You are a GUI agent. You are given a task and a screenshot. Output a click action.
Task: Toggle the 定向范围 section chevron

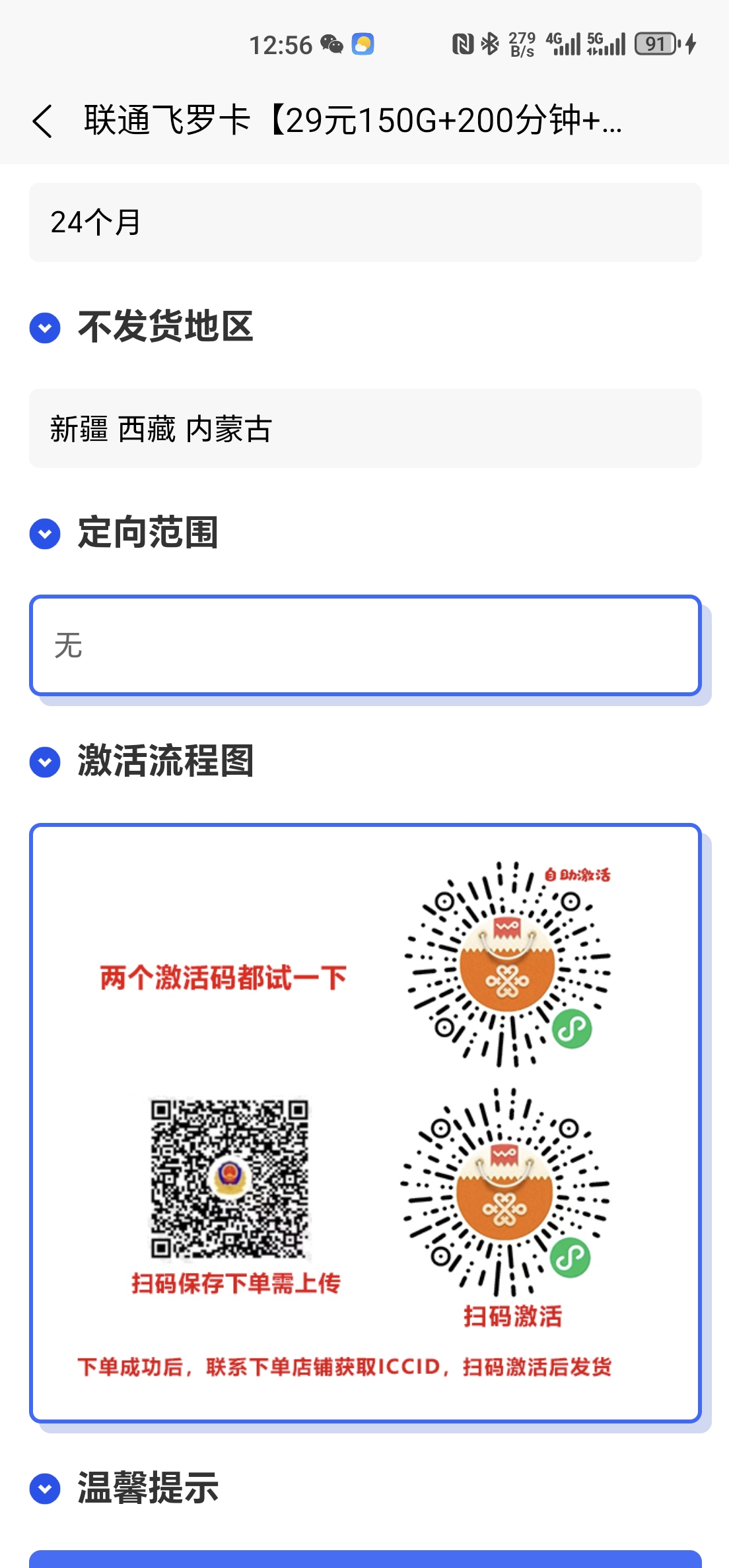pyautogui.click(x=45, y=534)
